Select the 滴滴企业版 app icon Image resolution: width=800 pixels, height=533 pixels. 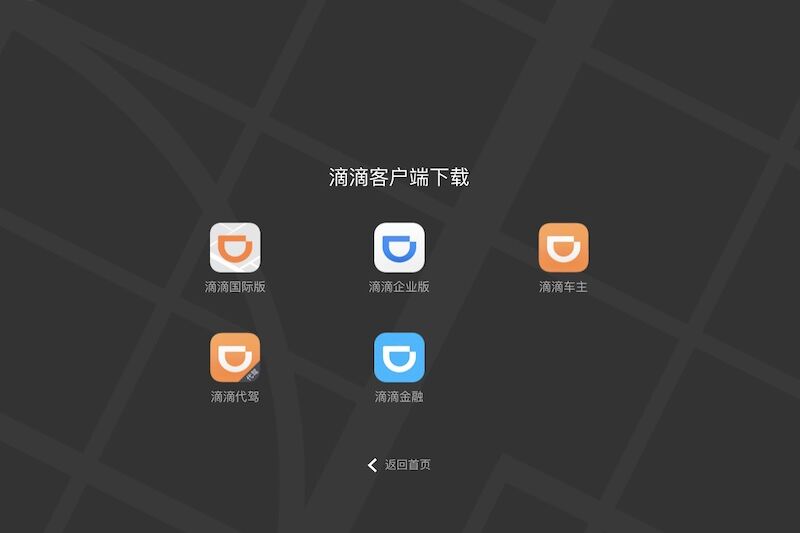(x=399, y=248)
